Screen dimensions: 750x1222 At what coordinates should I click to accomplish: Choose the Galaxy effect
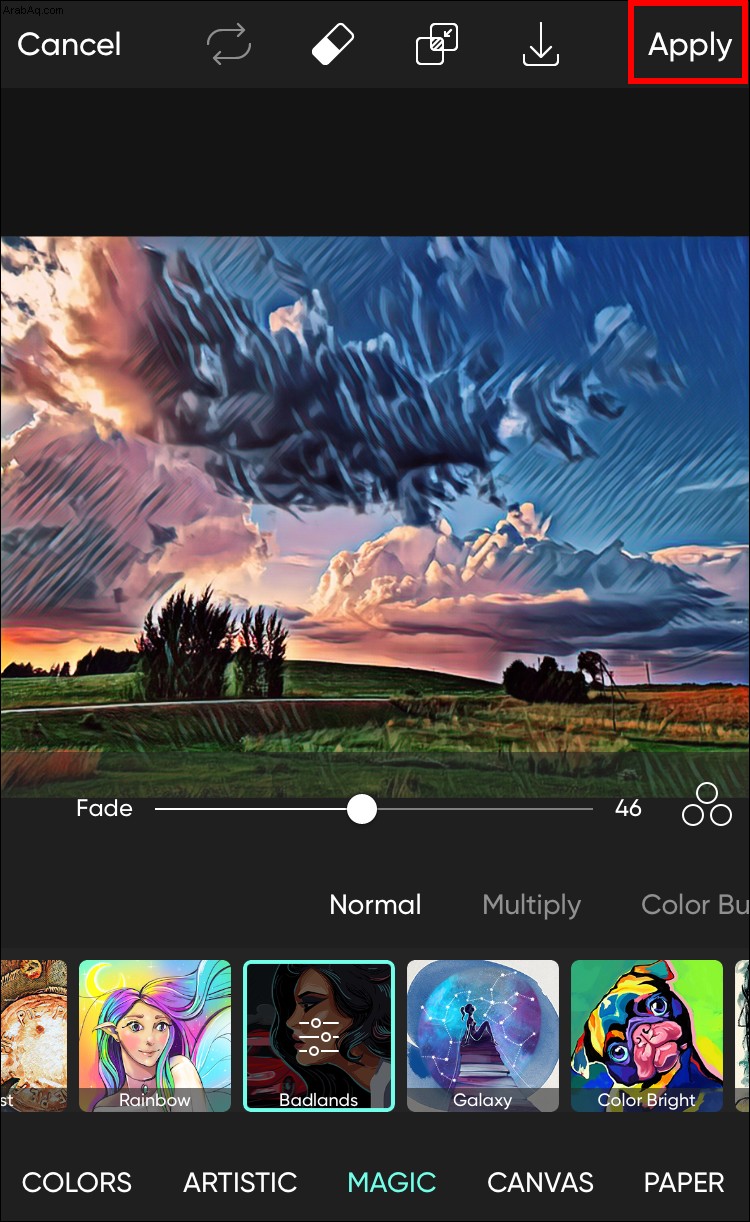[483, 1035]
